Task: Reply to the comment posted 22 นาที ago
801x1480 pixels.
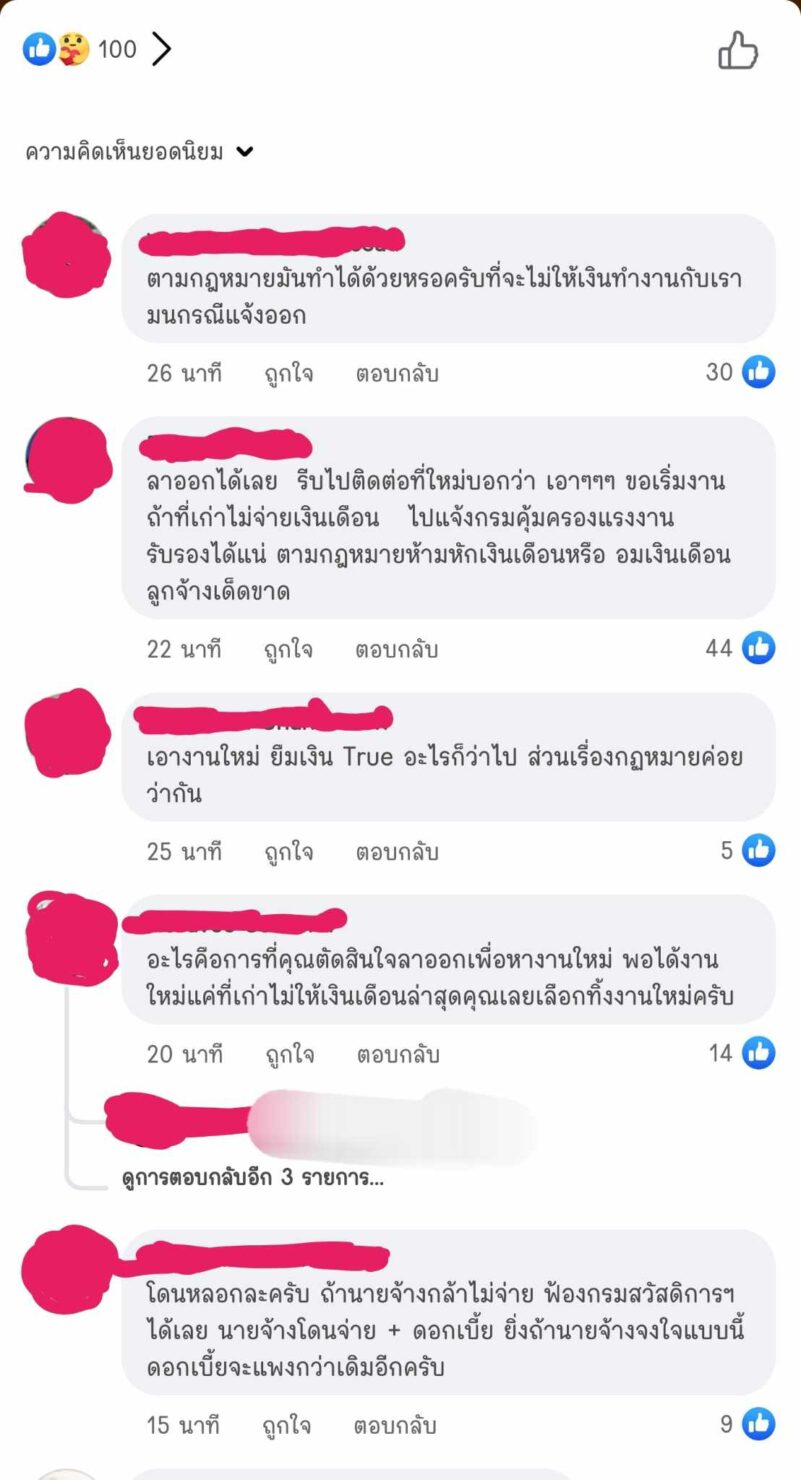Action: click(x=396, y=649)
